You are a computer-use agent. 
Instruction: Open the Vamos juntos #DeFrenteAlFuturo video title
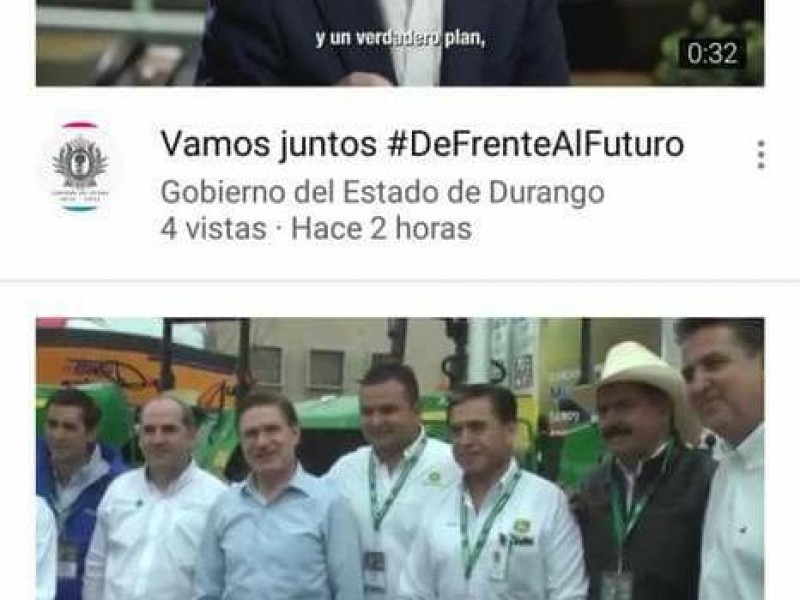pos(422,145)
